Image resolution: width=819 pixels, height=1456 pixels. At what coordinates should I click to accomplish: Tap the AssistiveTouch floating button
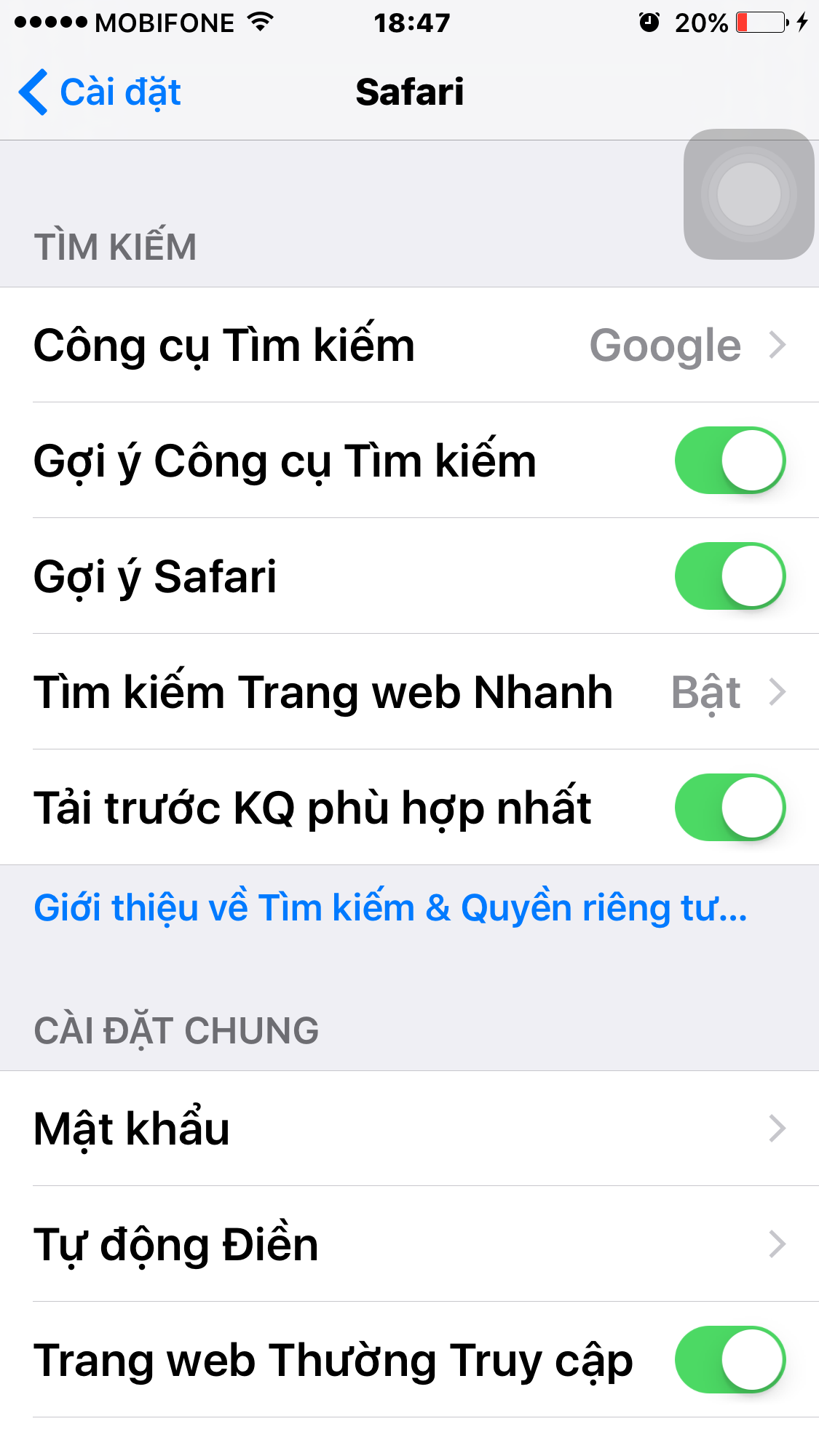(748, 194)
